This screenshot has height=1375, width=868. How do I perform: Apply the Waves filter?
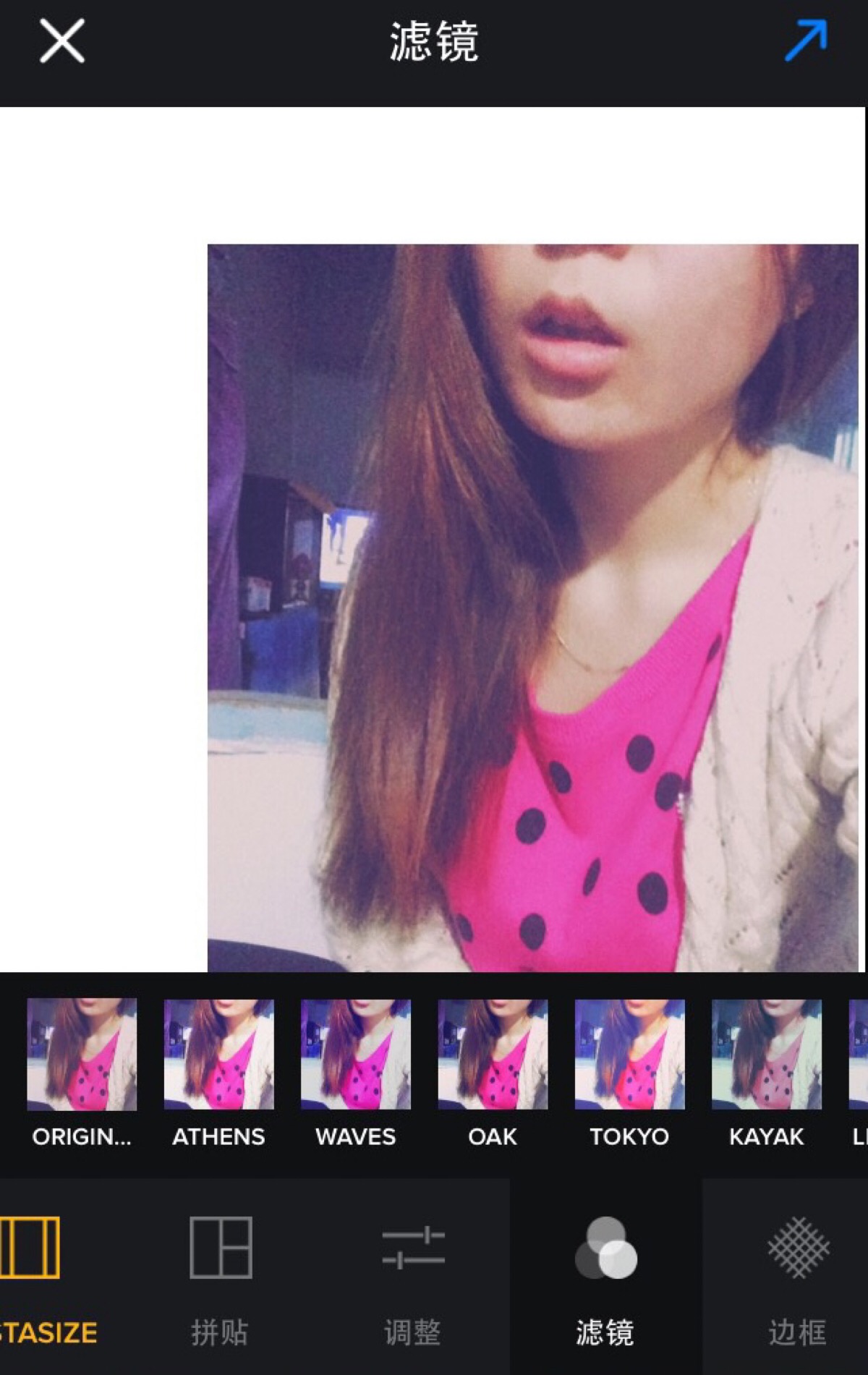[356, 1054]
